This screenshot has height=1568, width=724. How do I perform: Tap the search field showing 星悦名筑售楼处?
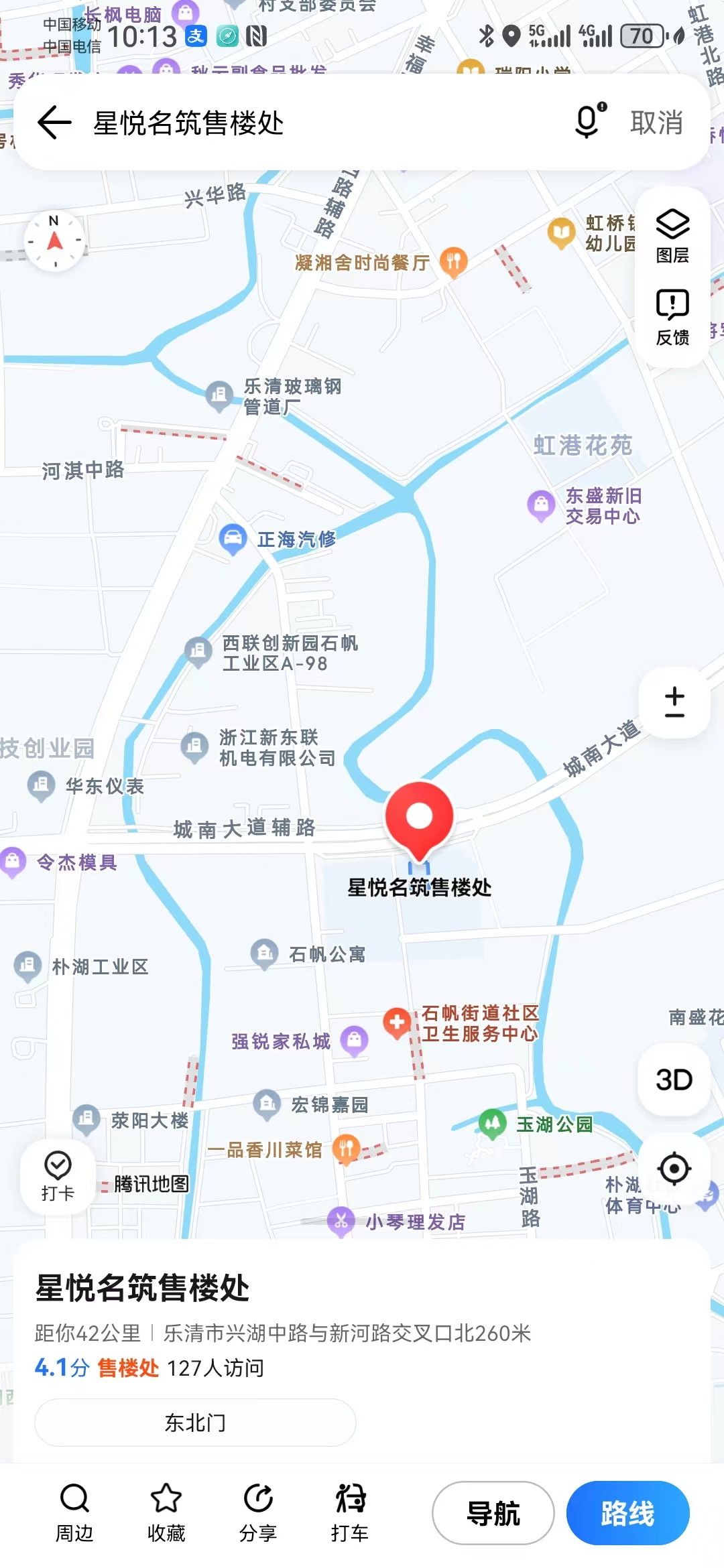click(x=302, y=123)
